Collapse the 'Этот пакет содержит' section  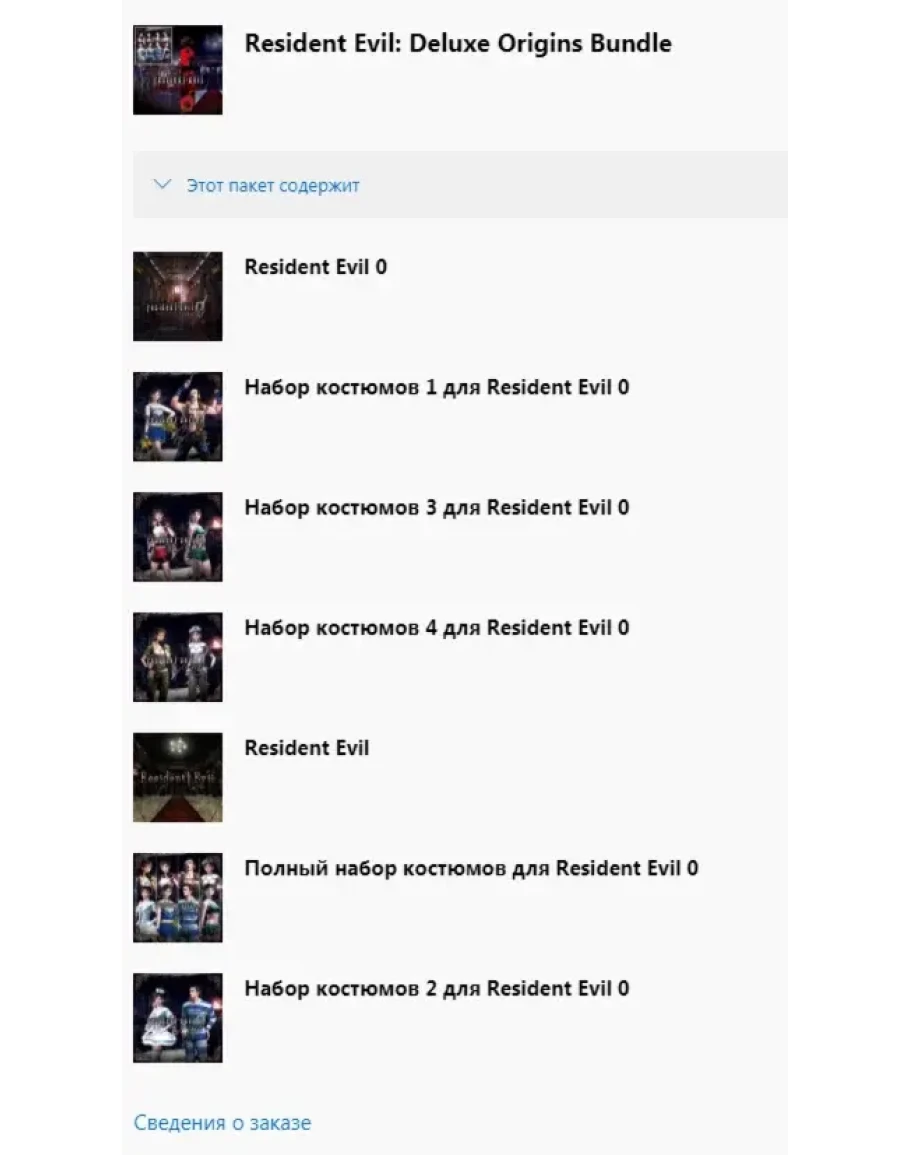(257, 186)
